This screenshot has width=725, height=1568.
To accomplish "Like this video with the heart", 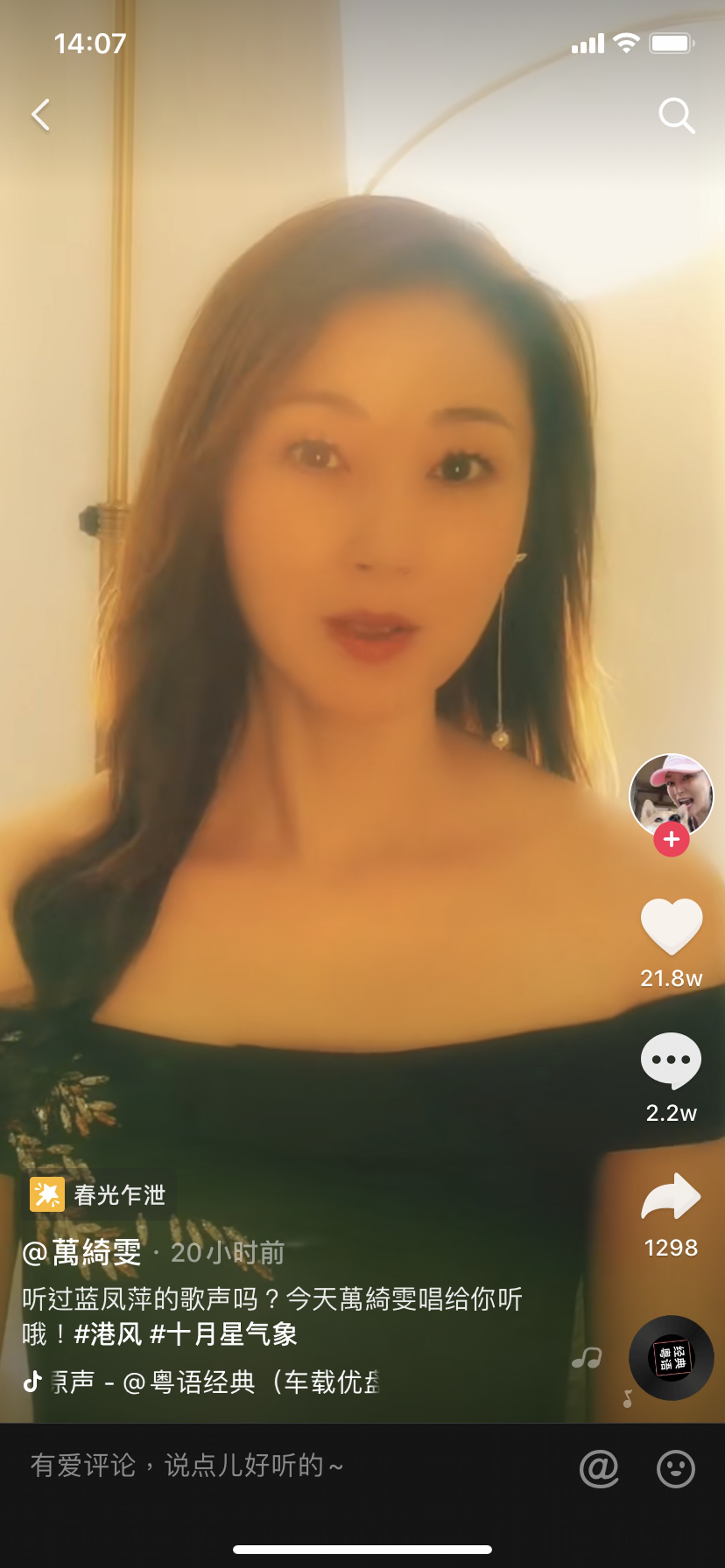I will (671, 925).
